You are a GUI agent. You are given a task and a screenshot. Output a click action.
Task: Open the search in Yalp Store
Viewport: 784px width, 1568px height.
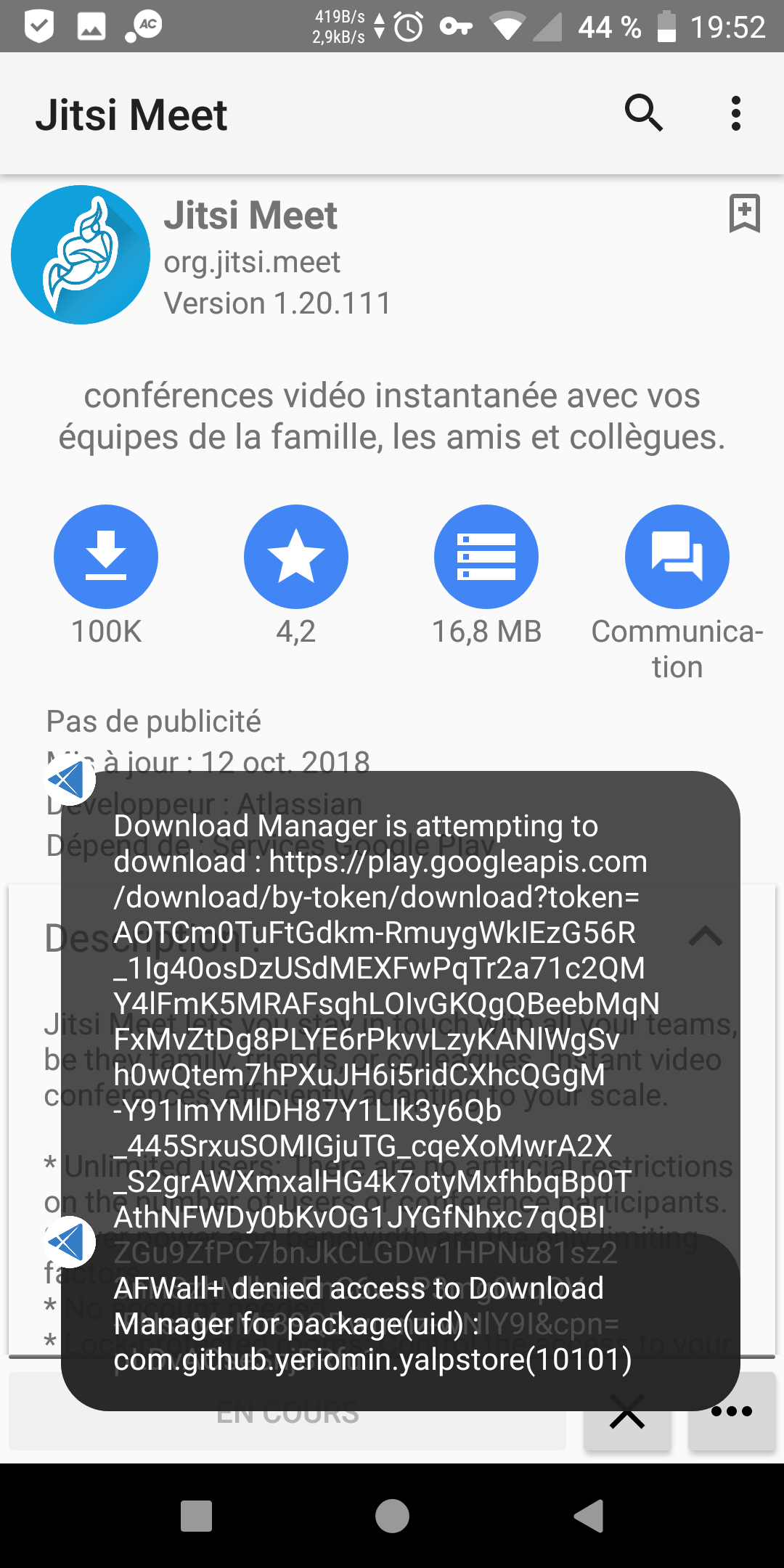click(x=645, y=113)
